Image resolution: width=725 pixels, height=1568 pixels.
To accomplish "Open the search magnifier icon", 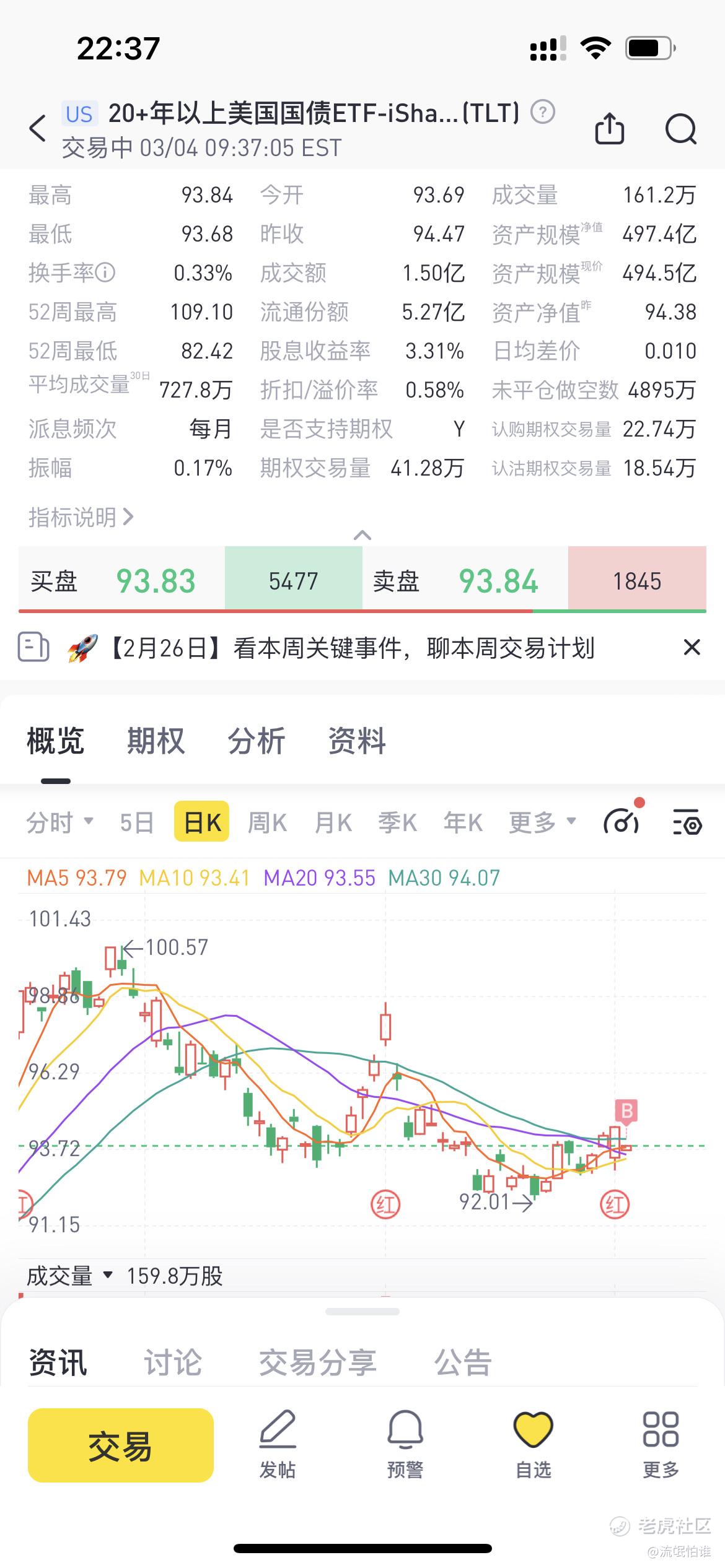I will click(x=680, y=129).
